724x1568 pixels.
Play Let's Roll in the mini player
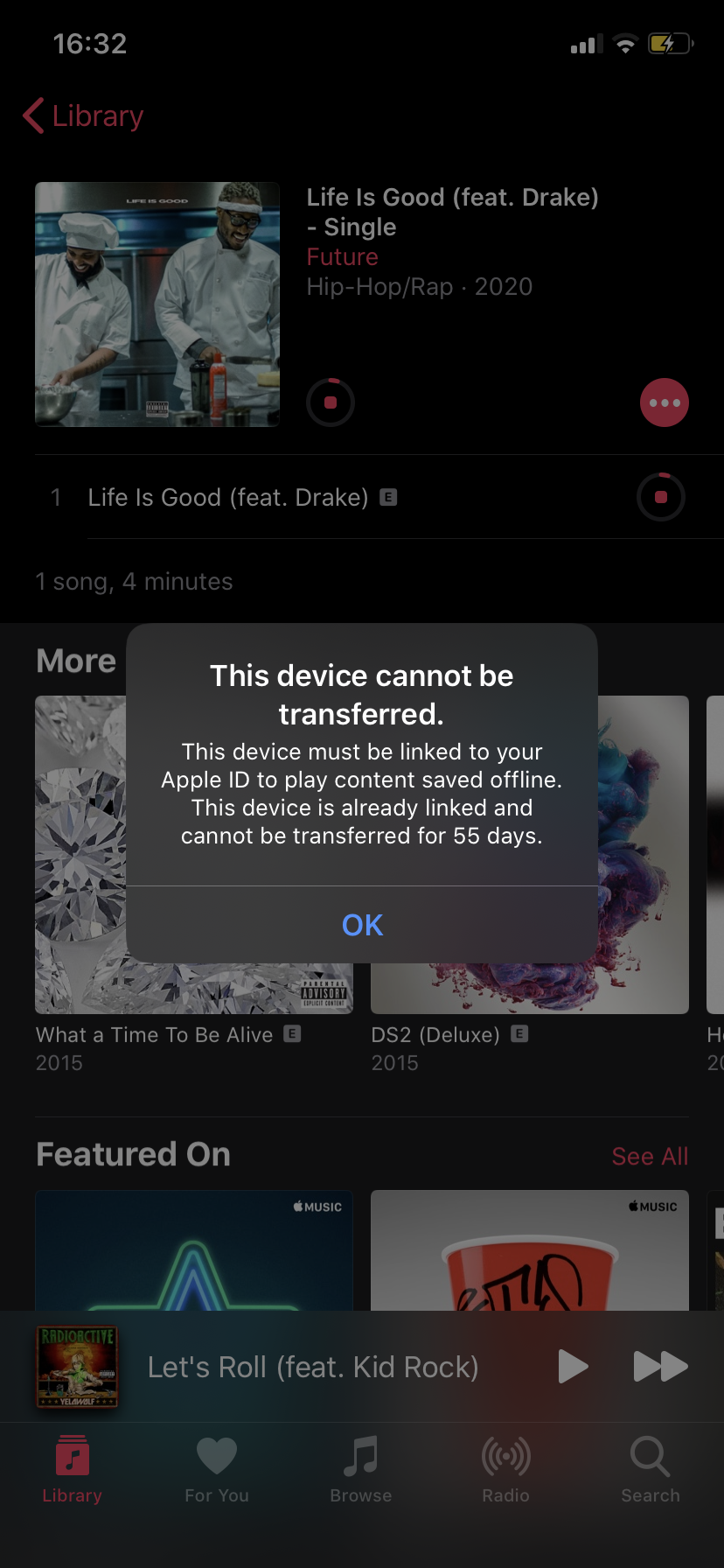573,1366
